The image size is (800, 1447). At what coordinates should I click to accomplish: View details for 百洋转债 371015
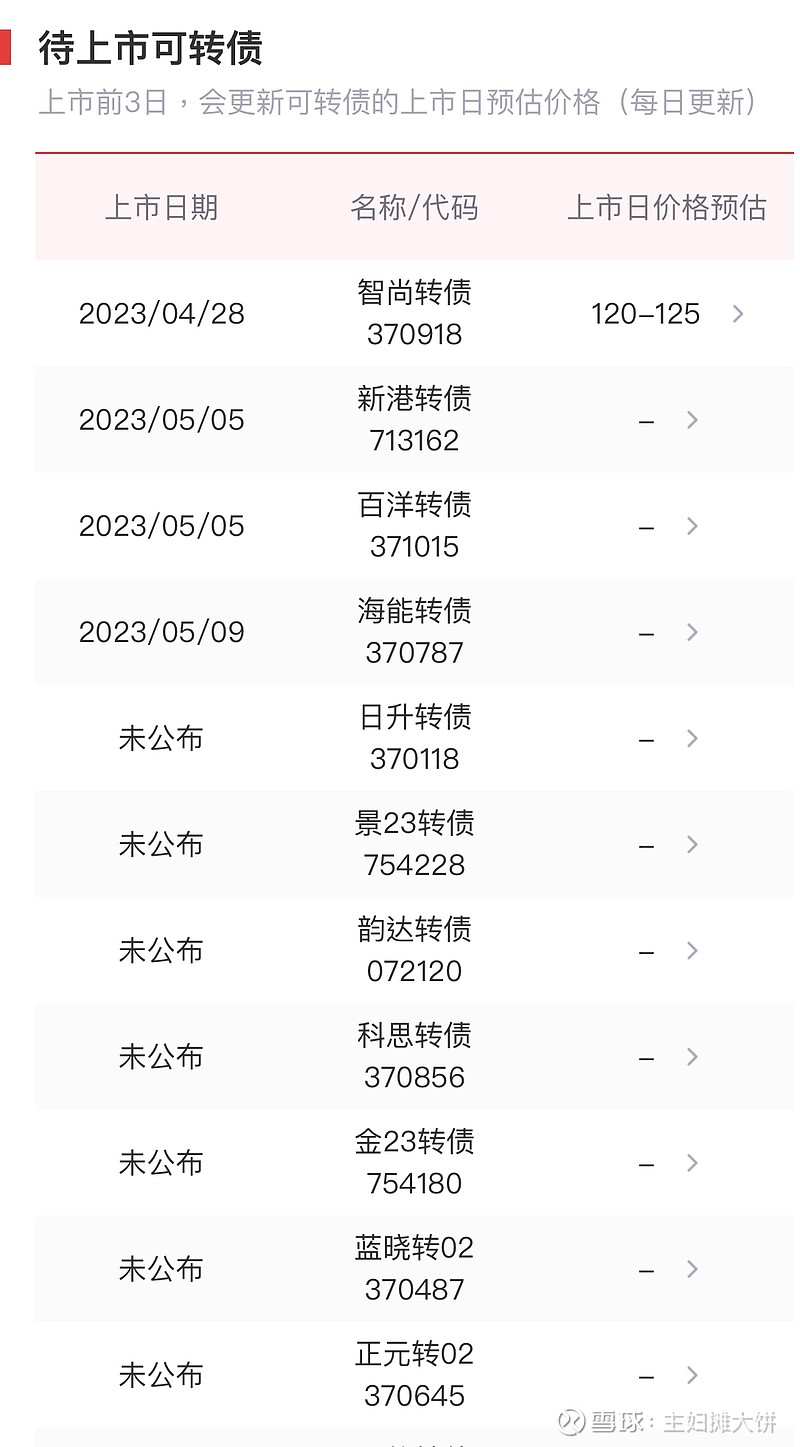click(x=414, y=525)
